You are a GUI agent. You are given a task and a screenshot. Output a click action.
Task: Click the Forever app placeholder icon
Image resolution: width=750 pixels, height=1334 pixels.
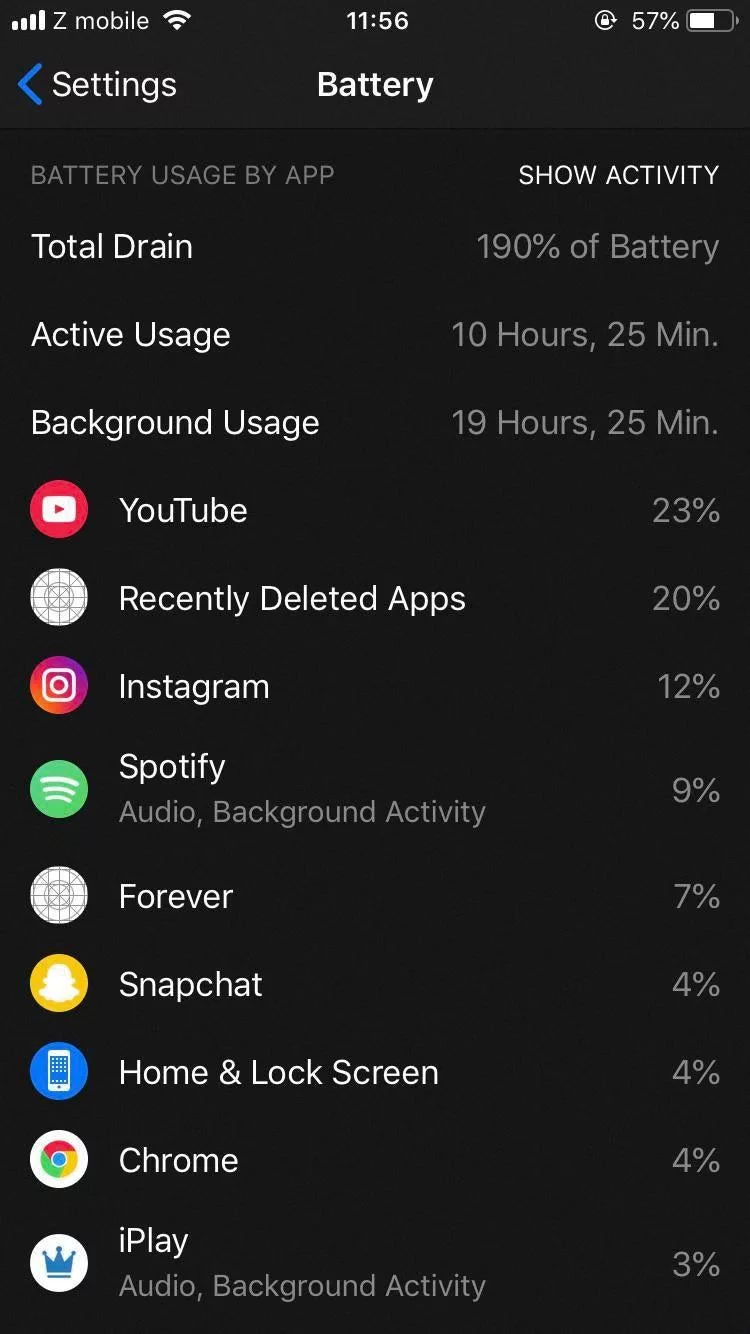click(x=59, y=896)
